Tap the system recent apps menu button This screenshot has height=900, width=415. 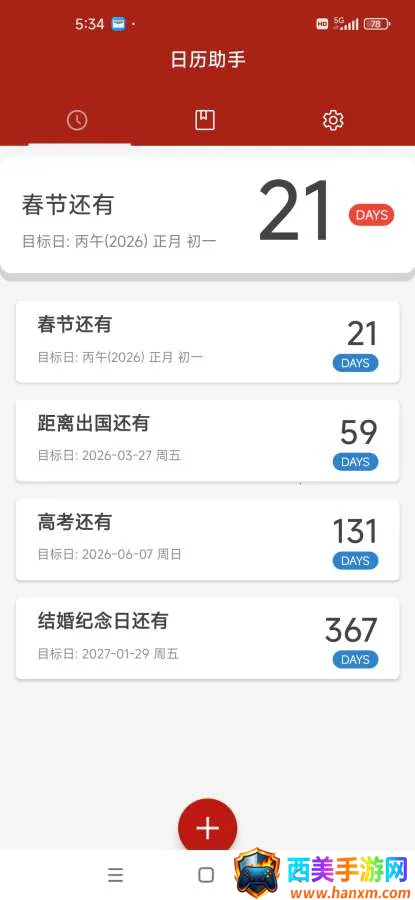115,875
